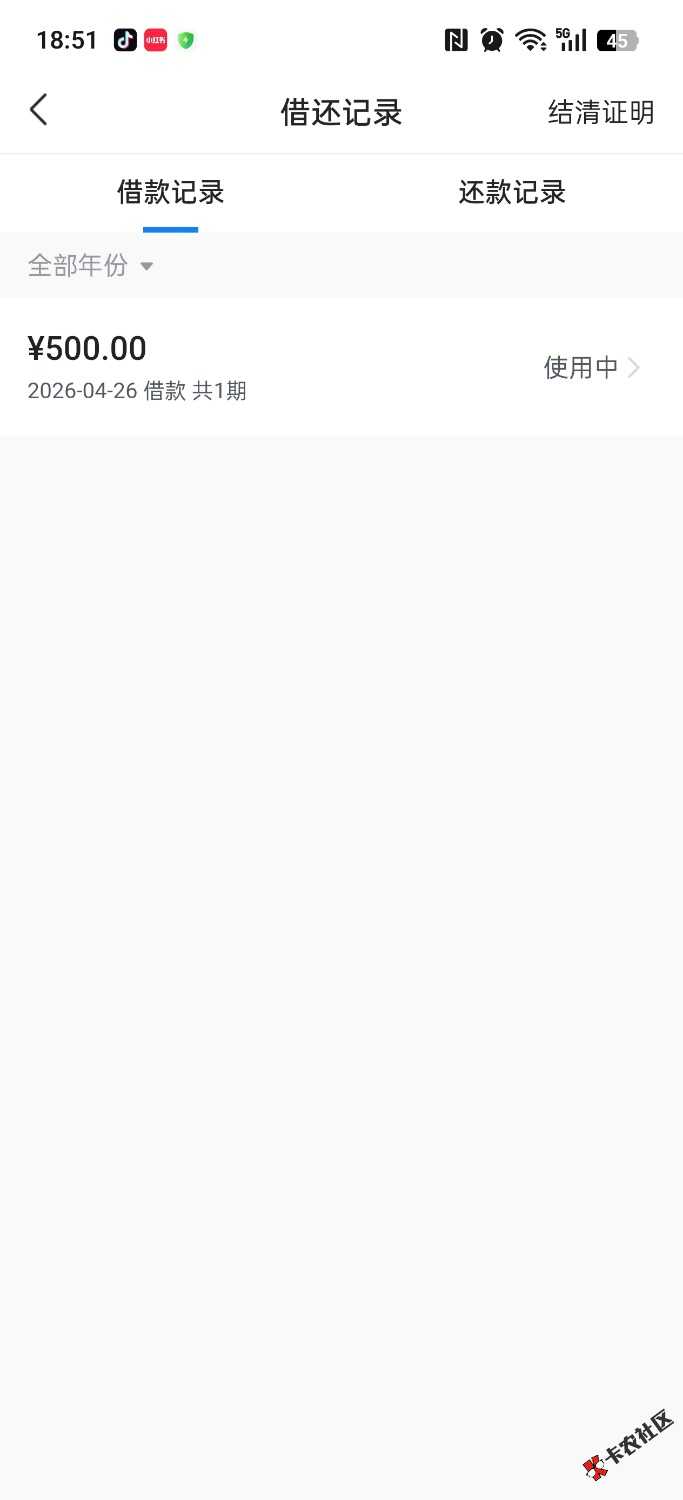Expand the 全部年份 year filter
This screenshot has width=683, height=1500.
click(x=90, y=265)
